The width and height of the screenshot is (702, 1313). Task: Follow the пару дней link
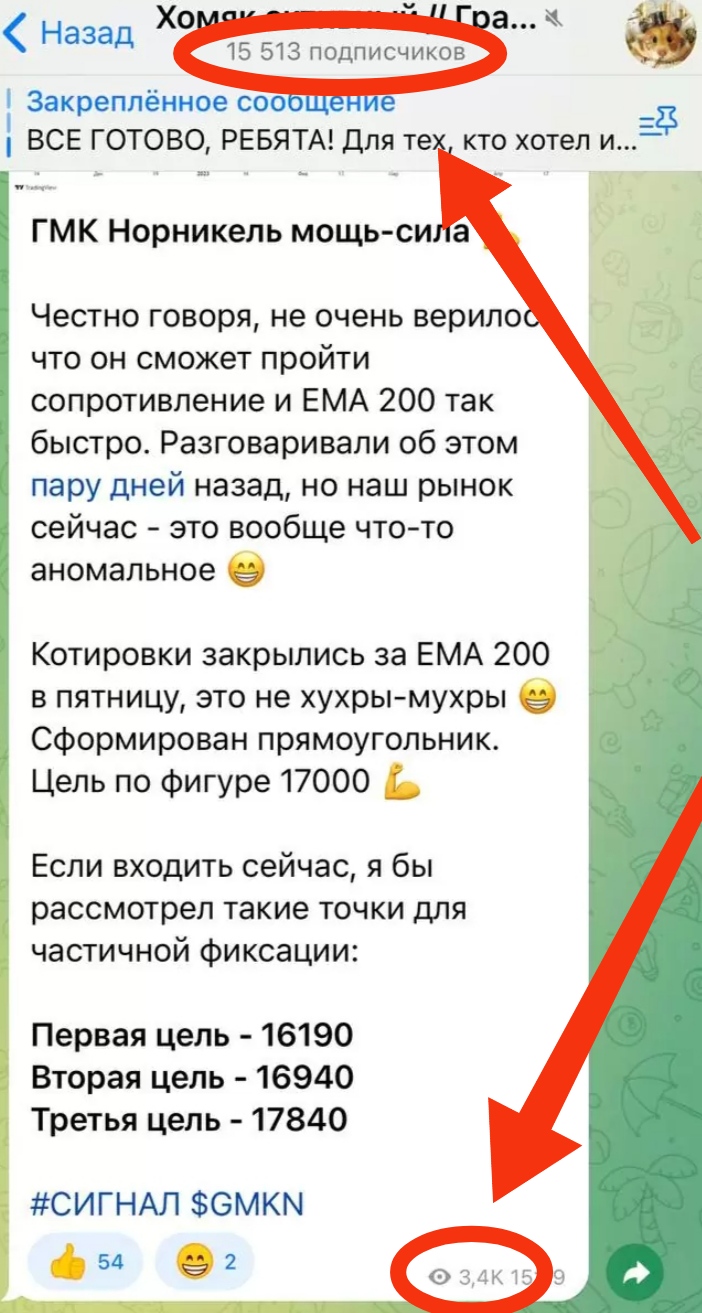[x=107, y=487]
